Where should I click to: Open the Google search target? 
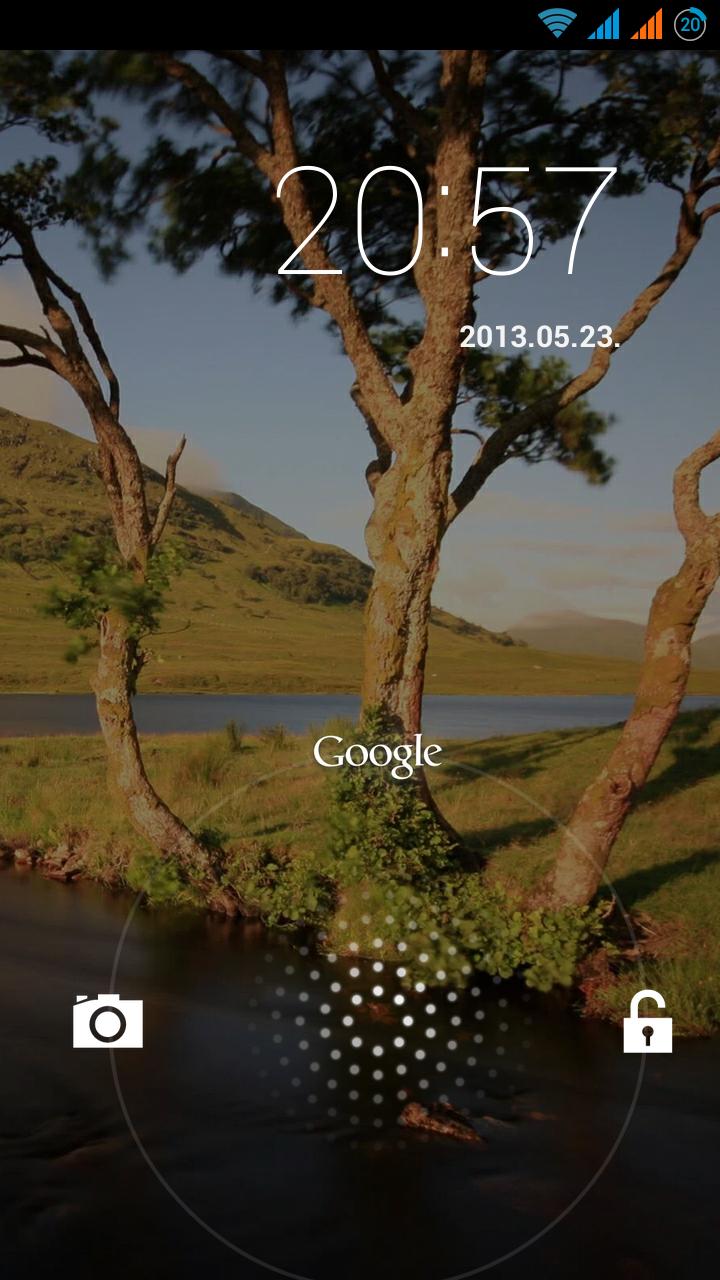(378, 756)
